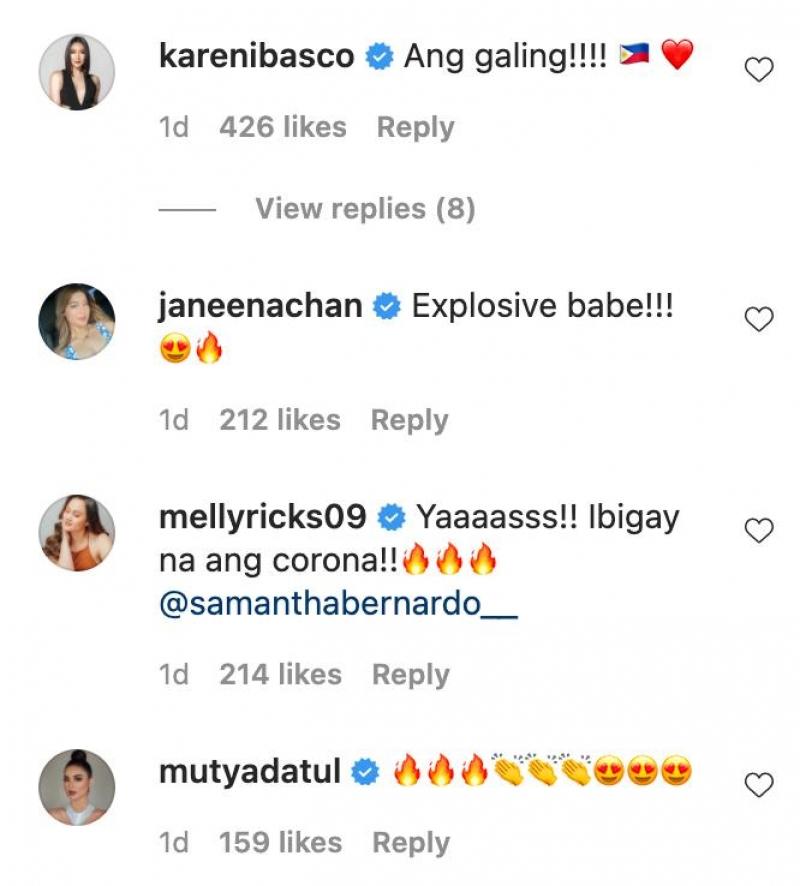Open mutyadatul's profile picture
This screenshot has width=800, height=886.
point(77,786)
